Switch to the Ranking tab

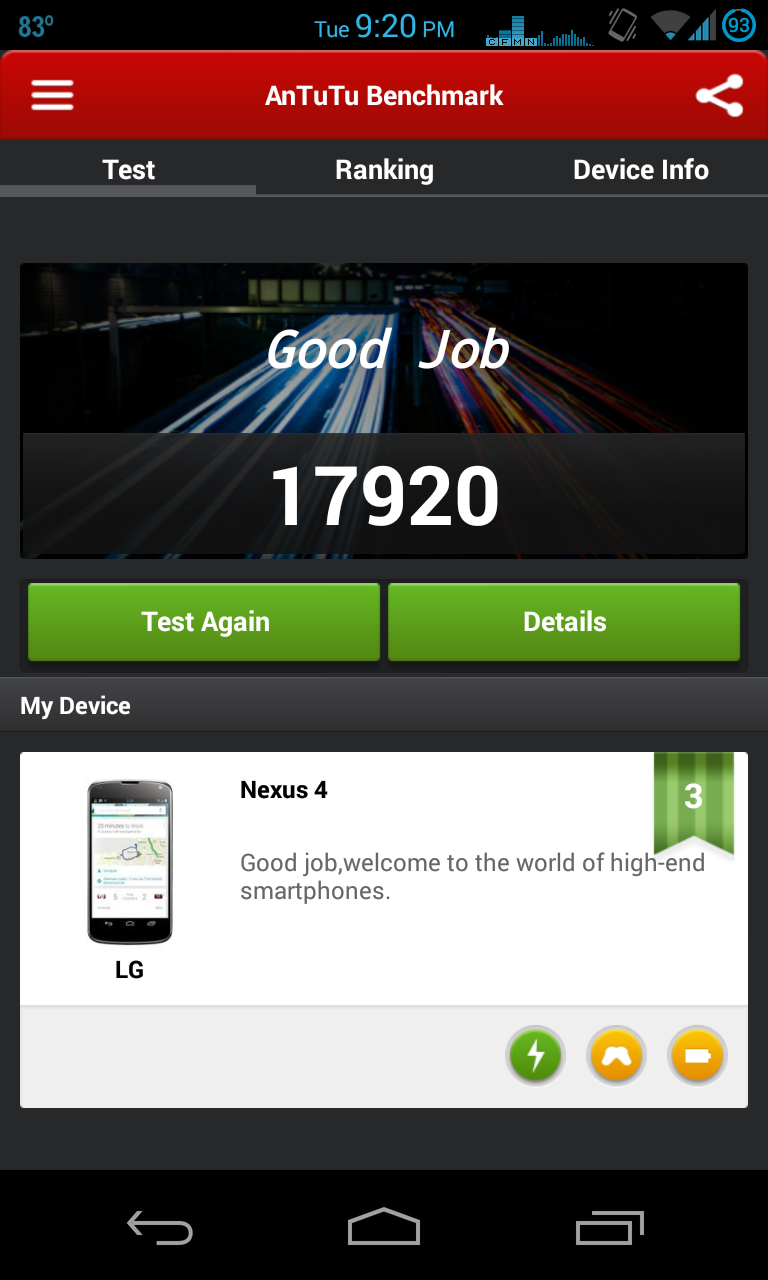(384, 170)
